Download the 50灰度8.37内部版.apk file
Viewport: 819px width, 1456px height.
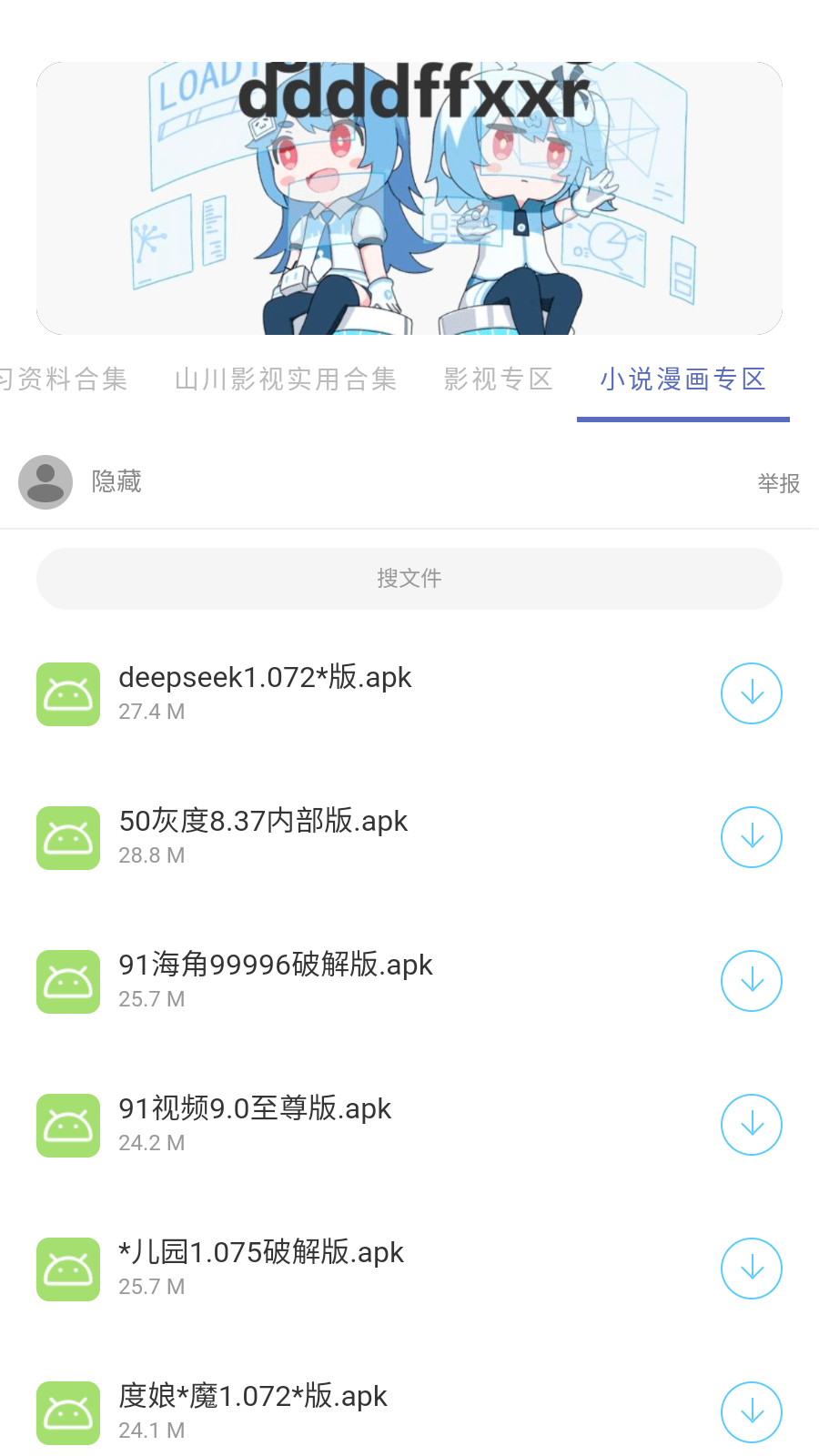(x=751, y=837)
